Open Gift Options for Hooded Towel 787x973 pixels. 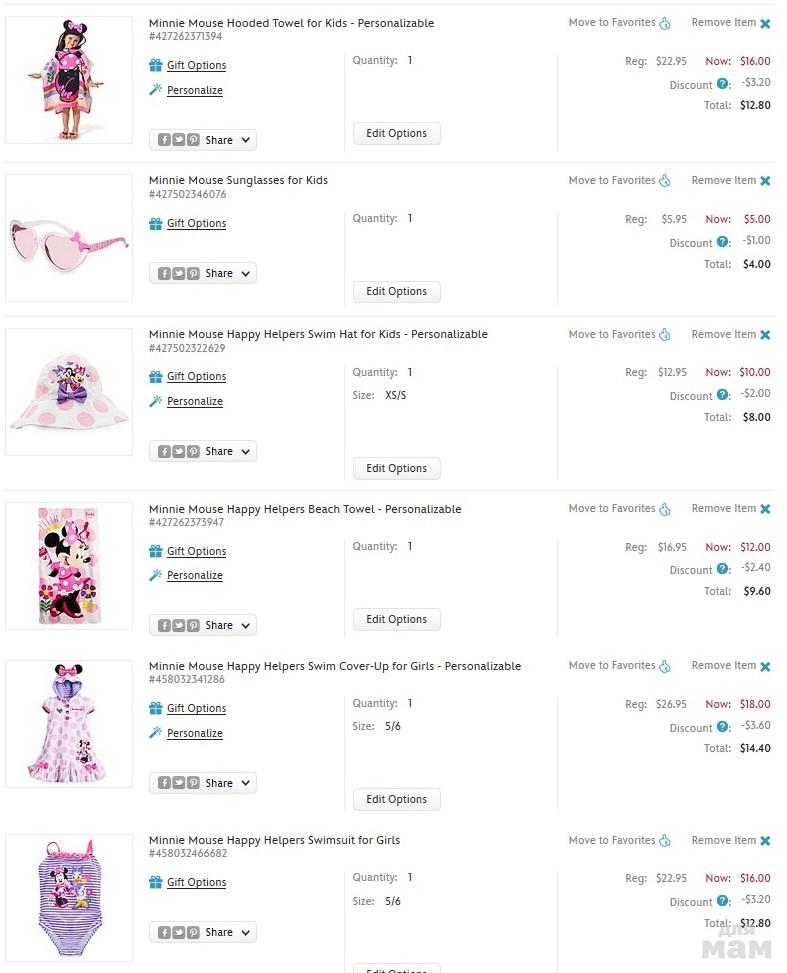point(196,66)
